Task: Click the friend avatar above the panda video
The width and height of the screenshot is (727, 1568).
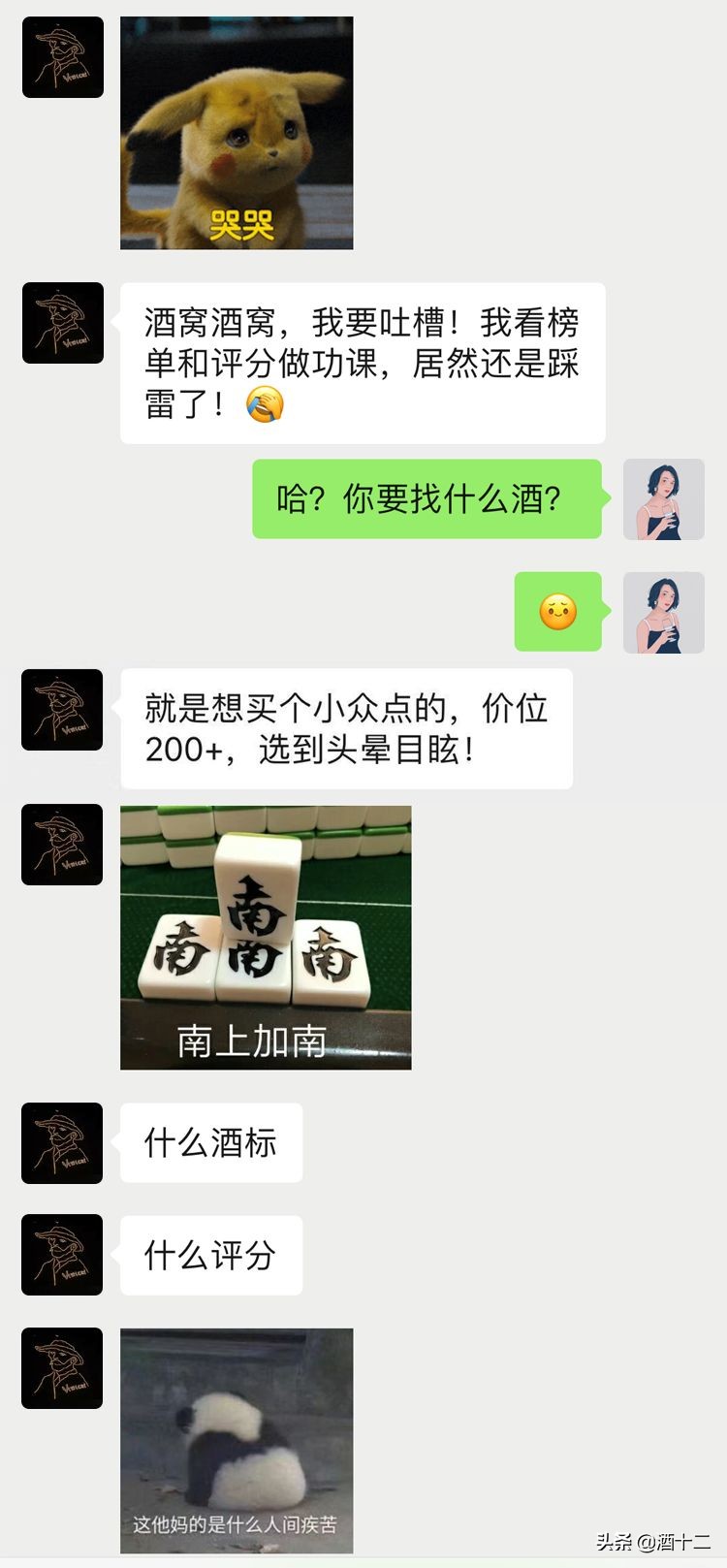Action: coord(62,1368)
